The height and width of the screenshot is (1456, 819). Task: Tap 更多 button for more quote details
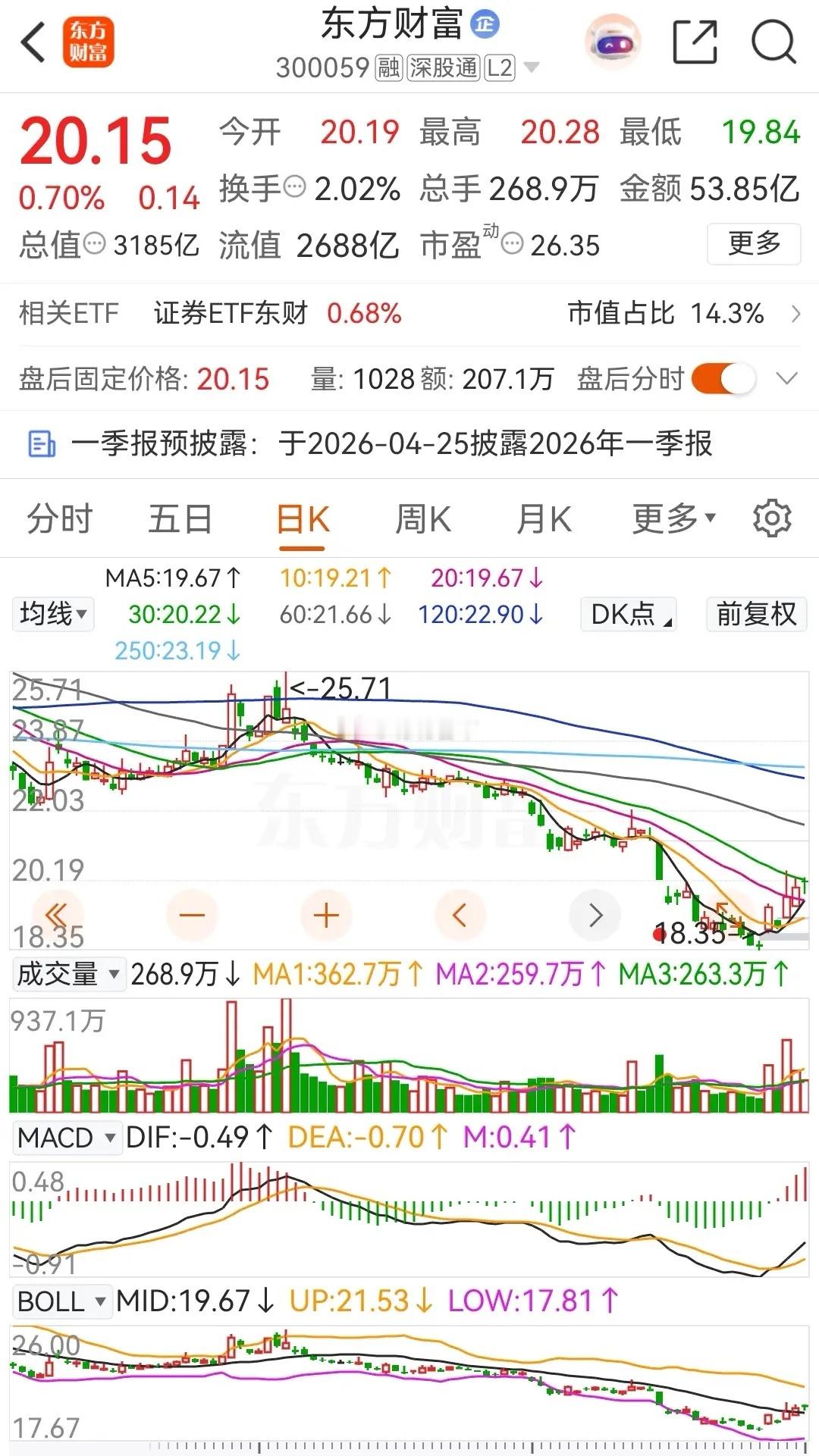coord(753,243)
